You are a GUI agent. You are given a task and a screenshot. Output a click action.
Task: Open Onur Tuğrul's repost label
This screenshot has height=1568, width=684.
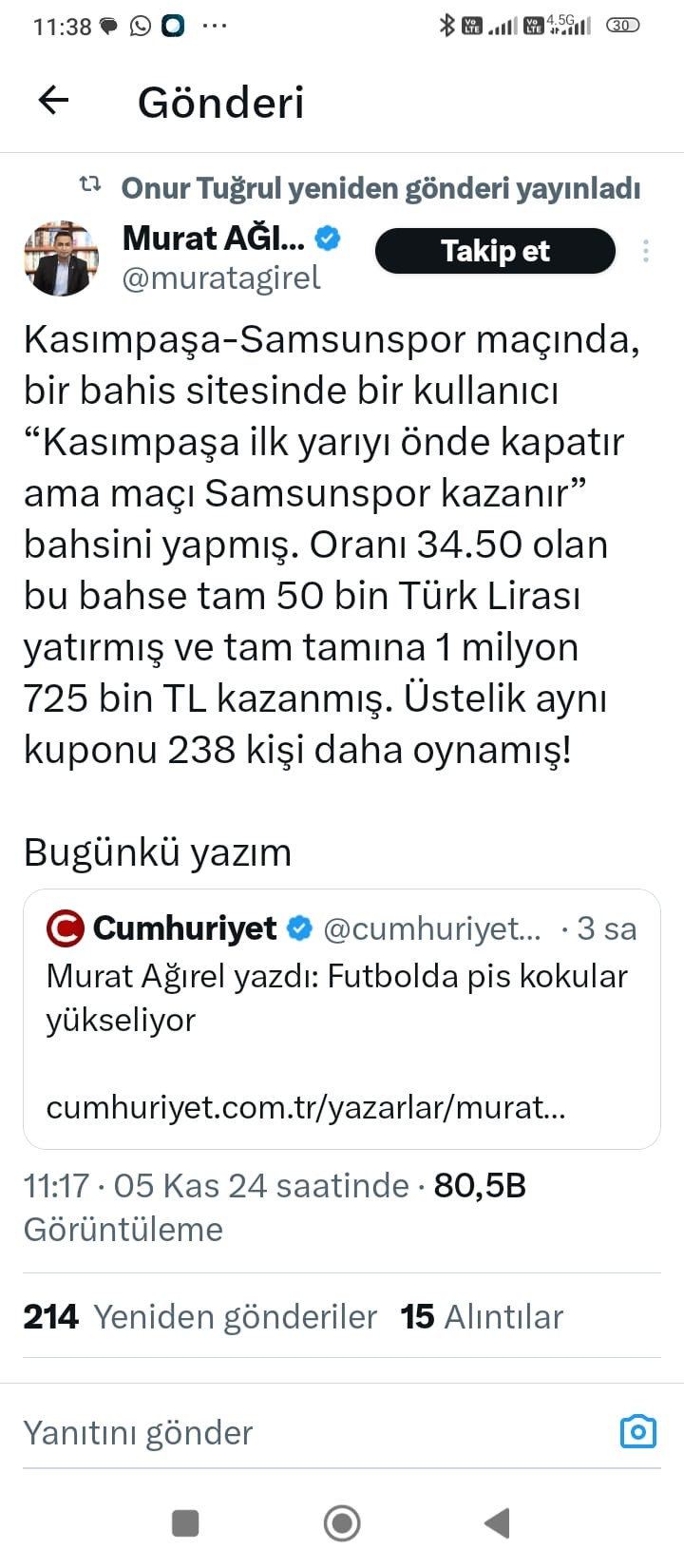tap(380, 188)
